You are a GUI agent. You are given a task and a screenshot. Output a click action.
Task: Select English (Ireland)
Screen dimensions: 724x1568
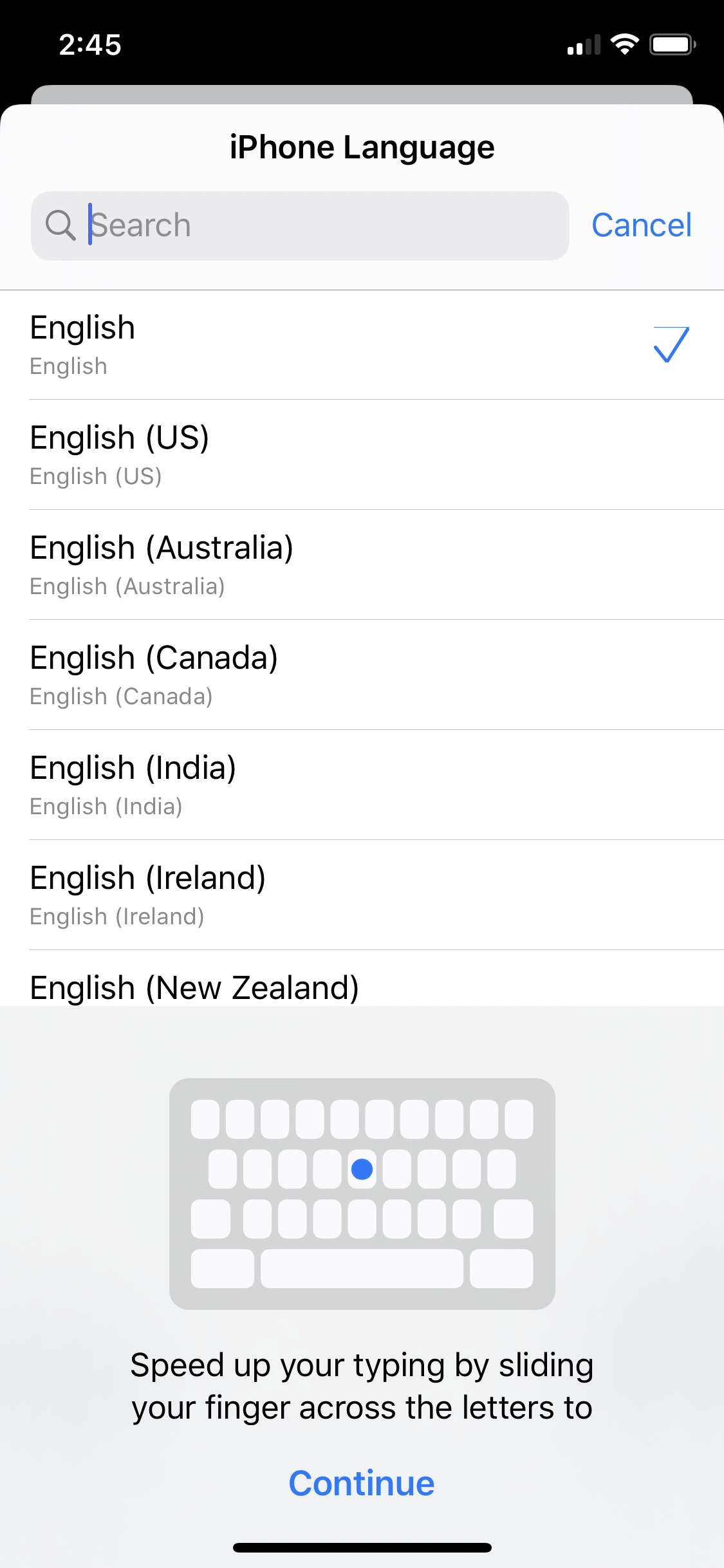click(362, 895)
